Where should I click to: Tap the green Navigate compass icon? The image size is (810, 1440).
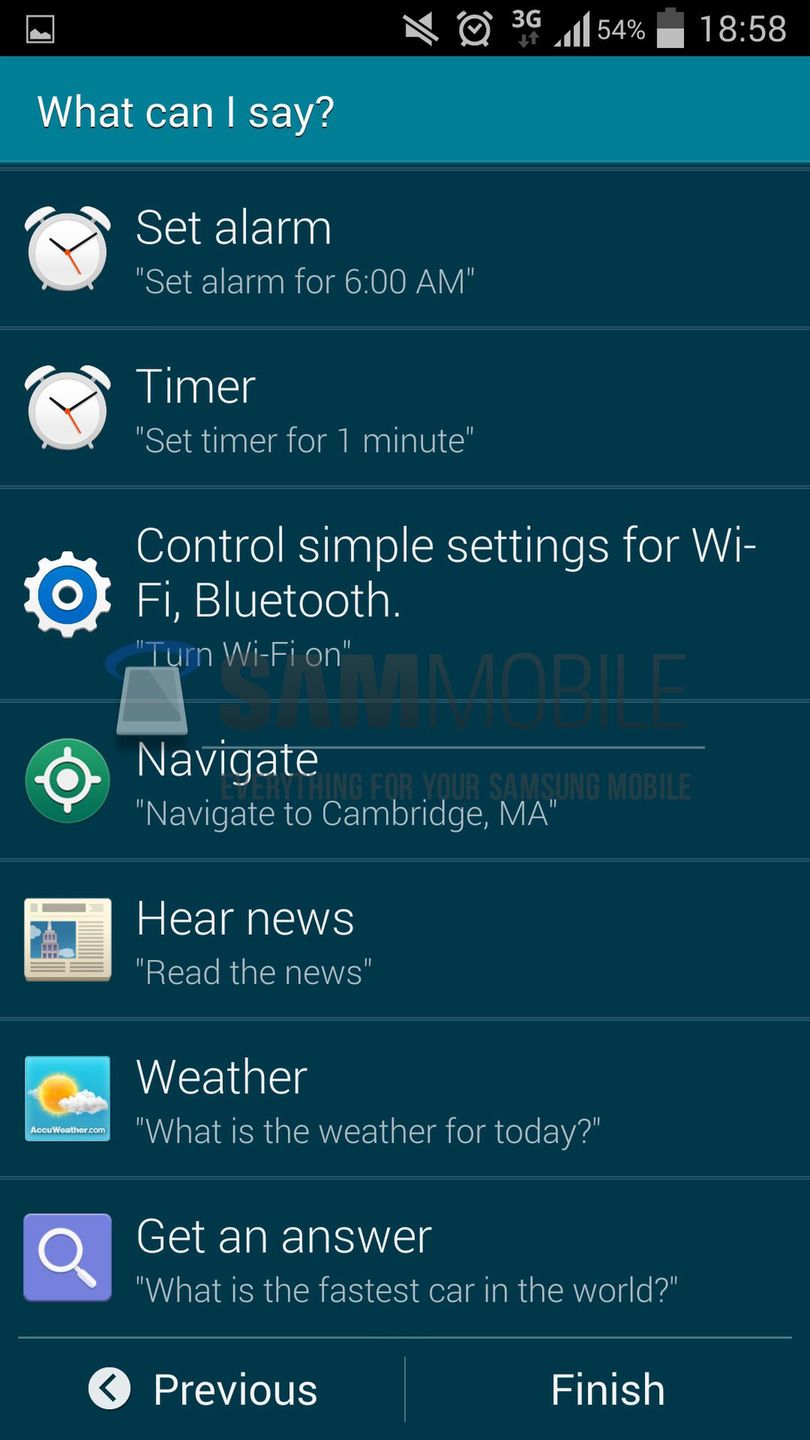tap(66, 778)
